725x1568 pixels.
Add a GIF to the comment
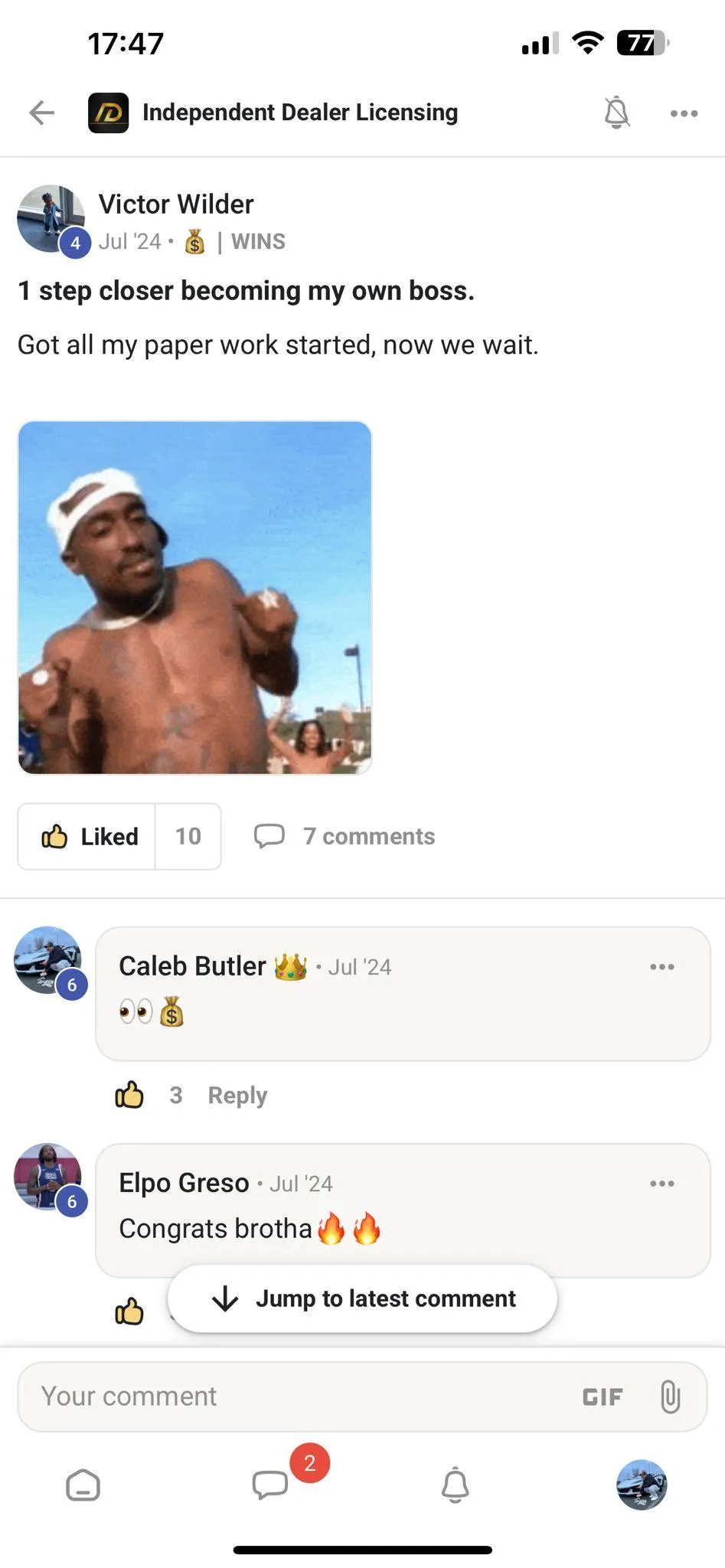click(x=603, y=1397)
